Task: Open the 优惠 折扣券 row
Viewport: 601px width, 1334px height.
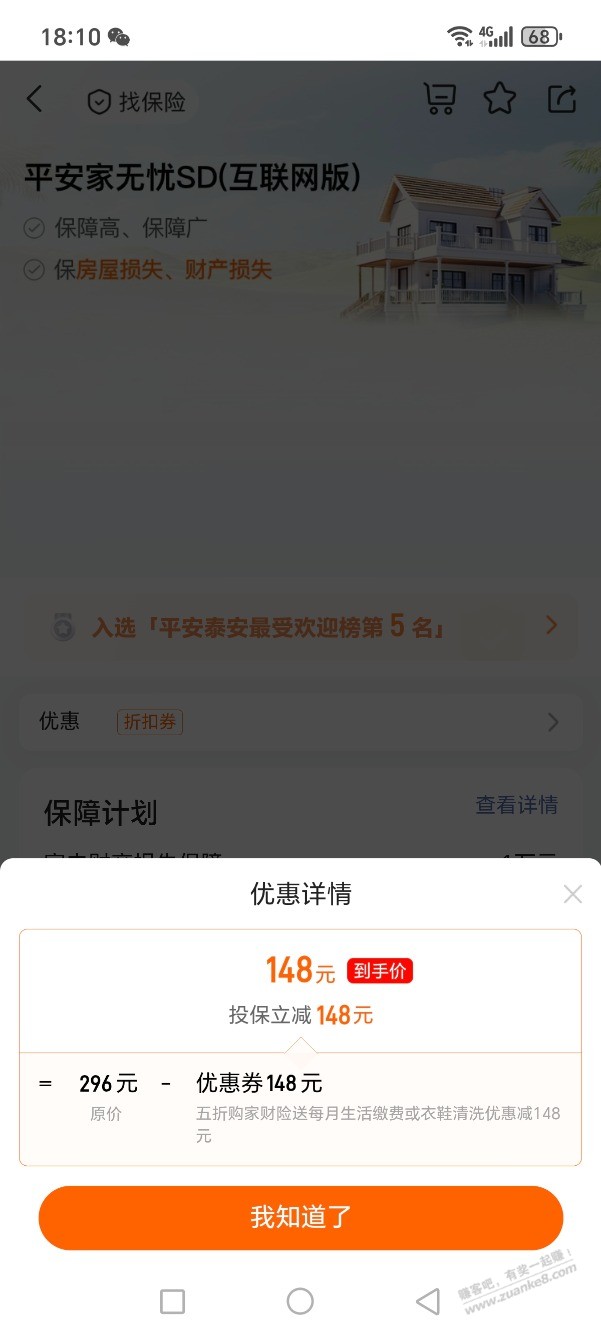Action: (300, 722)
